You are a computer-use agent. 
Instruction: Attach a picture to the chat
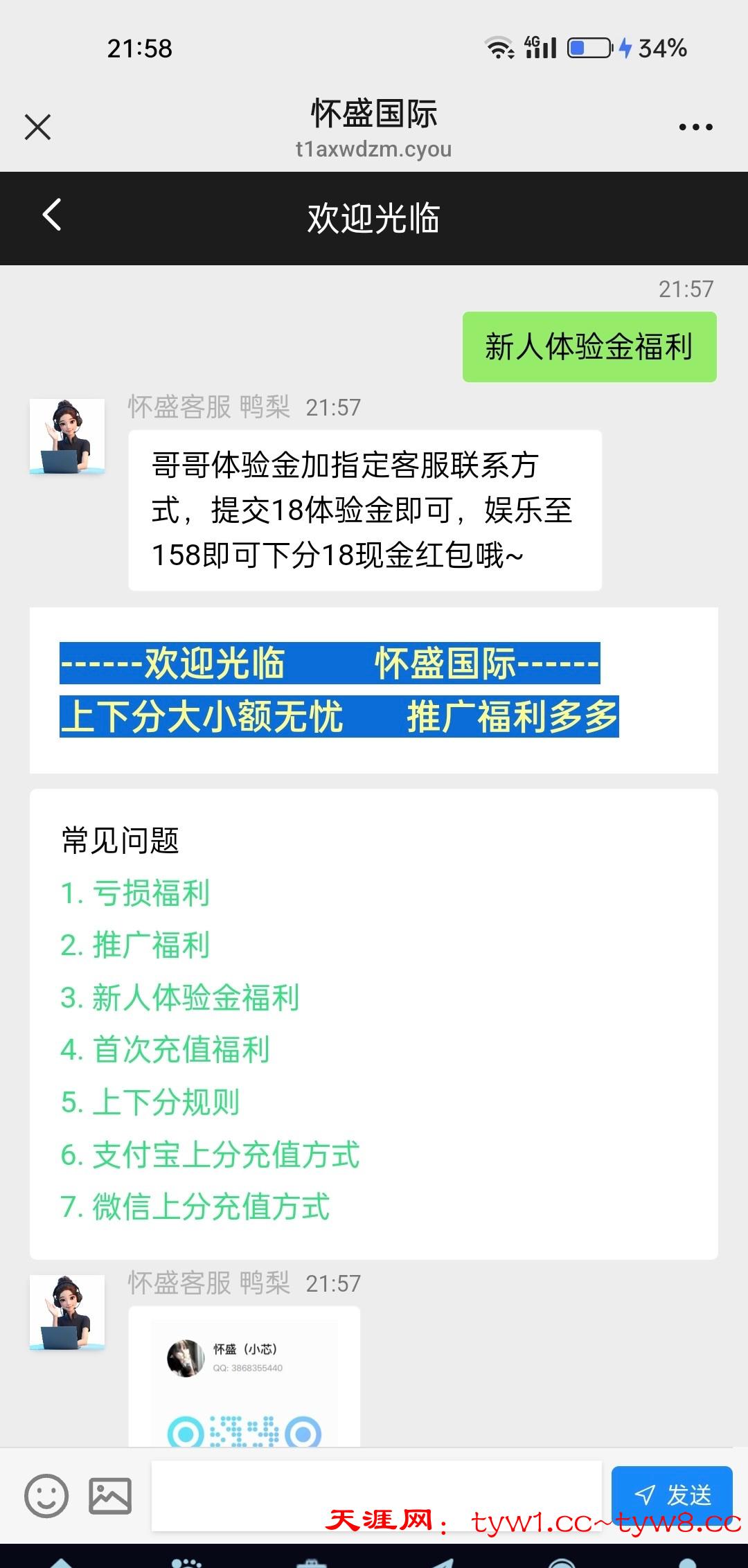110,1495
